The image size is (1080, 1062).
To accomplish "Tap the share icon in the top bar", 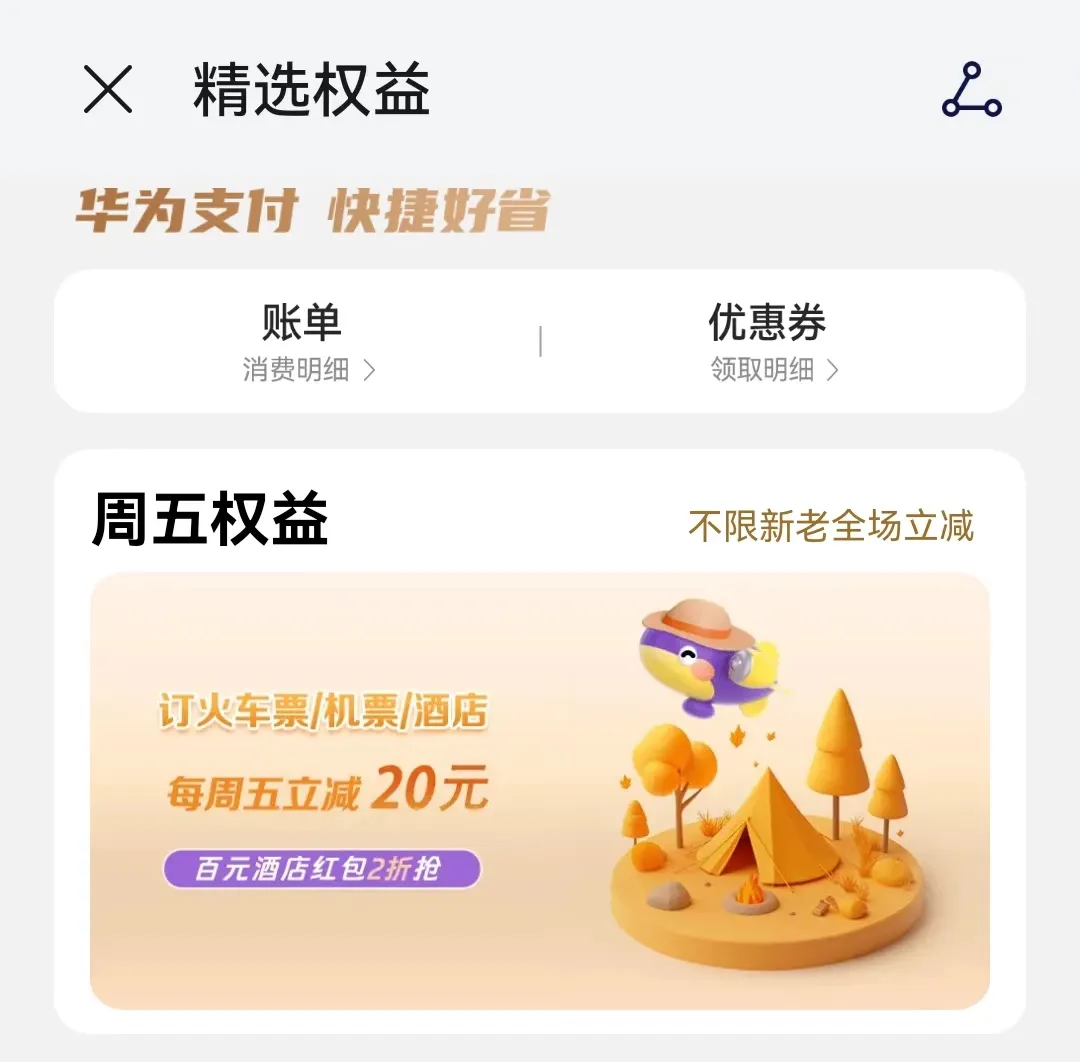I will pos(971,91).
